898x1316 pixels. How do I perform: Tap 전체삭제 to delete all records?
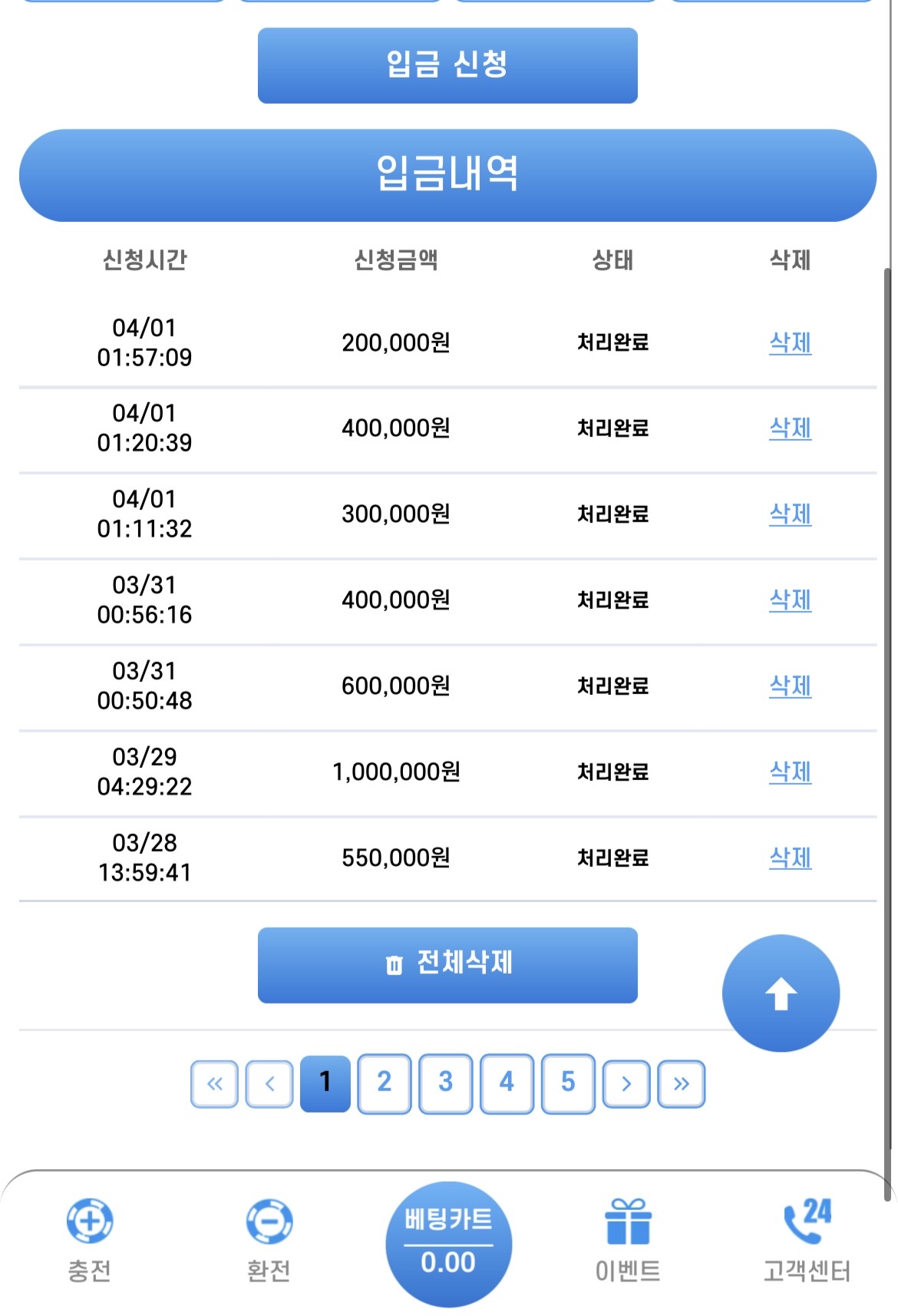click(x=447, y=964)
